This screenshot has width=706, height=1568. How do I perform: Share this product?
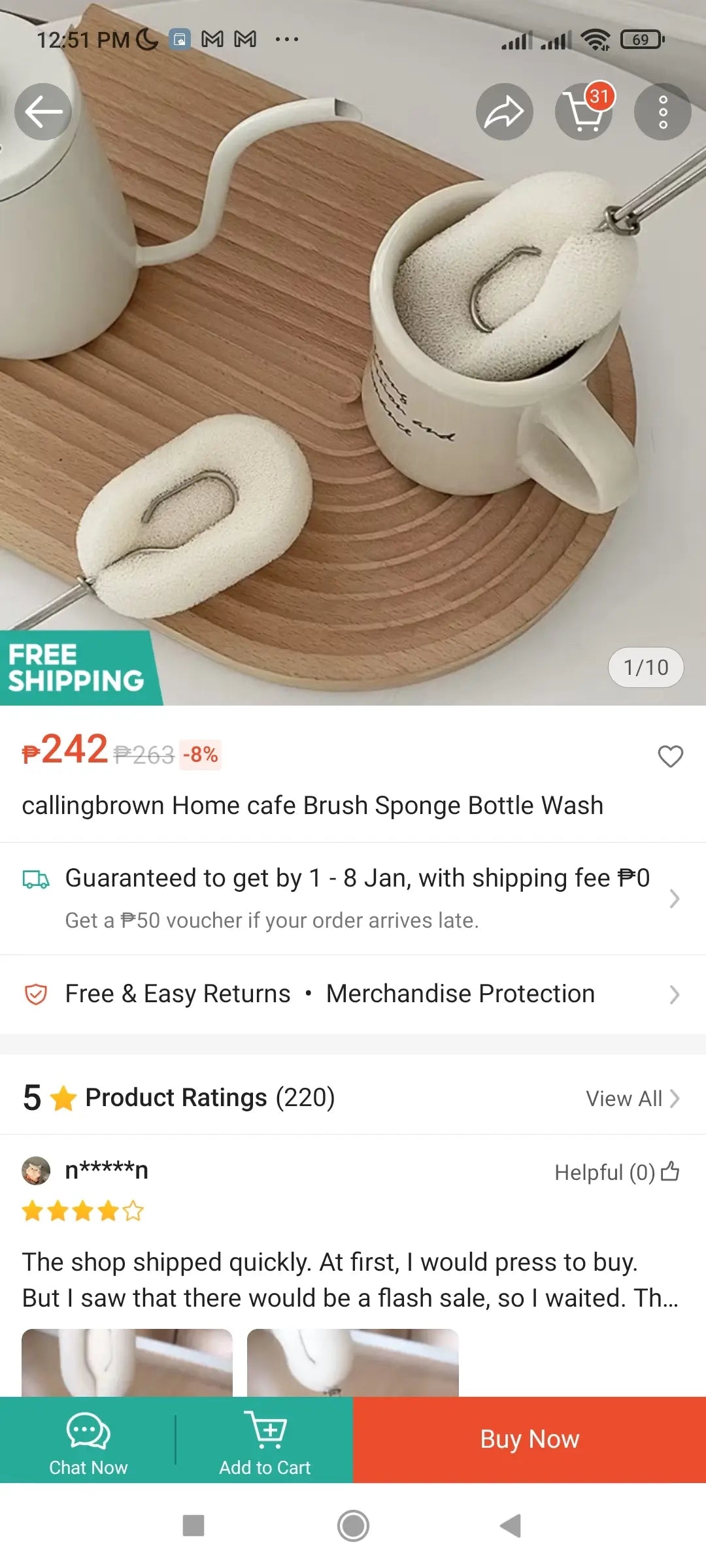504,112
